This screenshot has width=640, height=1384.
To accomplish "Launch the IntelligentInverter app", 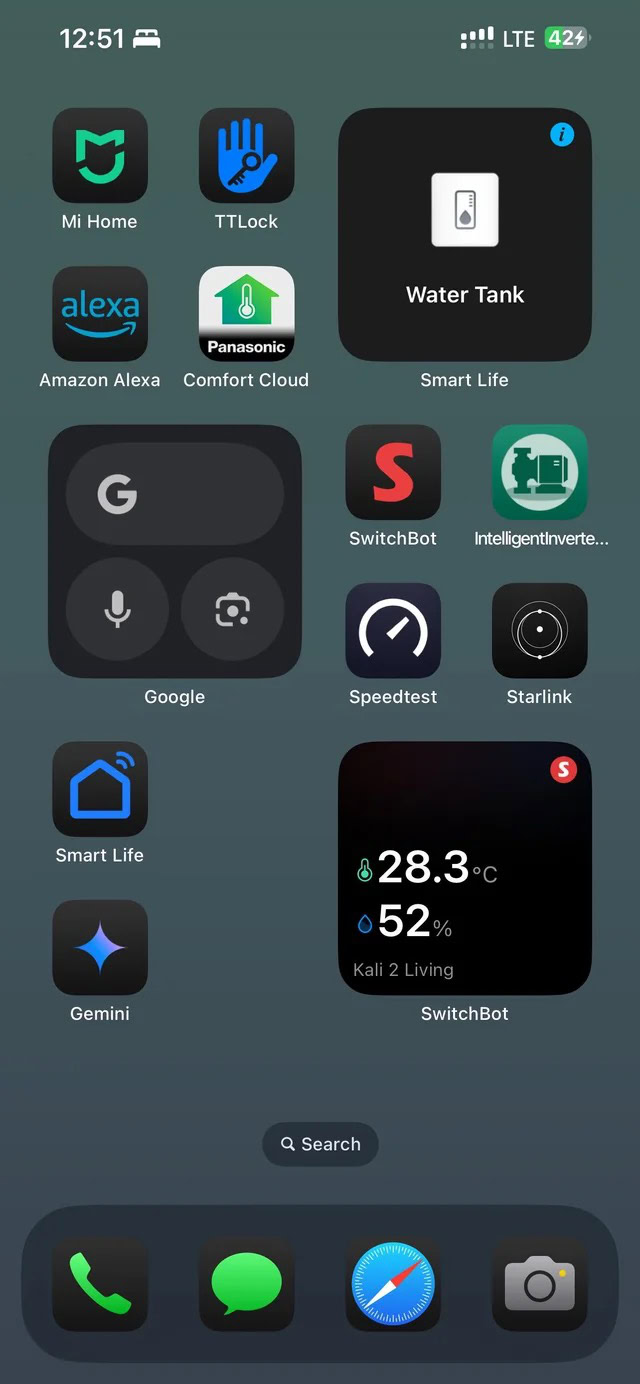I will (540, 472).
